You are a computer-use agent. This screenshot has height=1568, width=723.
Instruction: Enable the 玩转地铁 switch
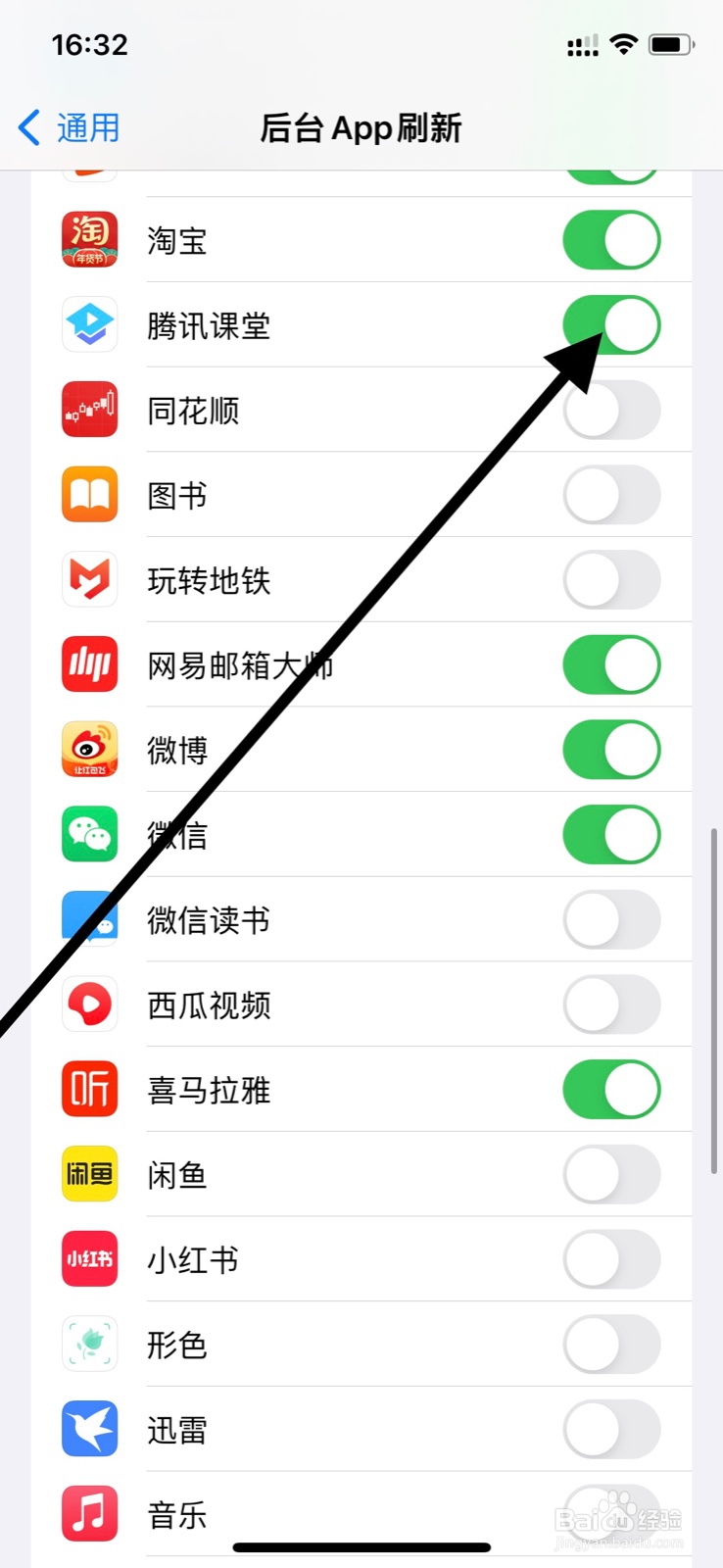tap(611, 579)
